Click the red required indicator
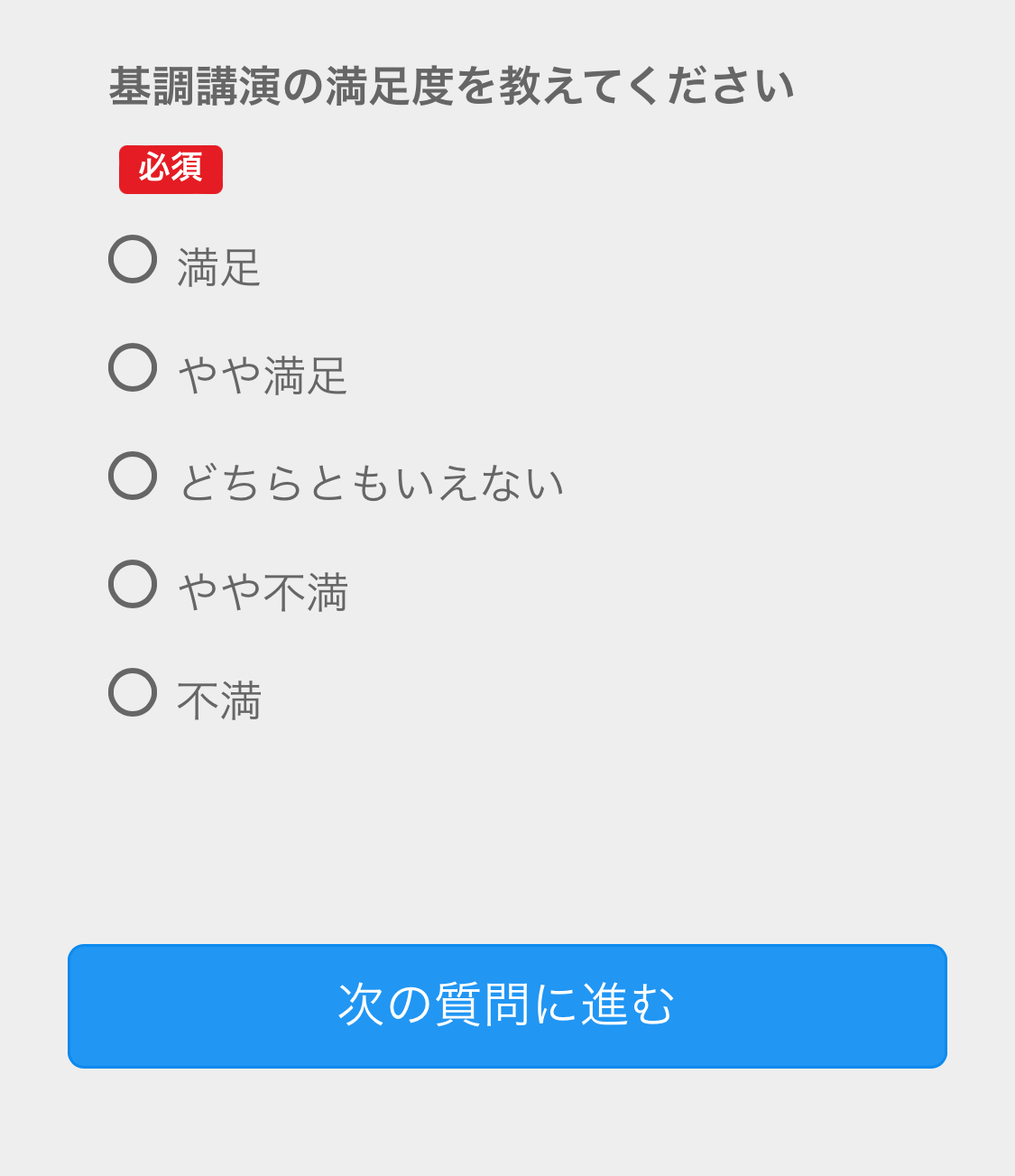The width and height of the screenshot is (1015, 1176). click(171, 169)
